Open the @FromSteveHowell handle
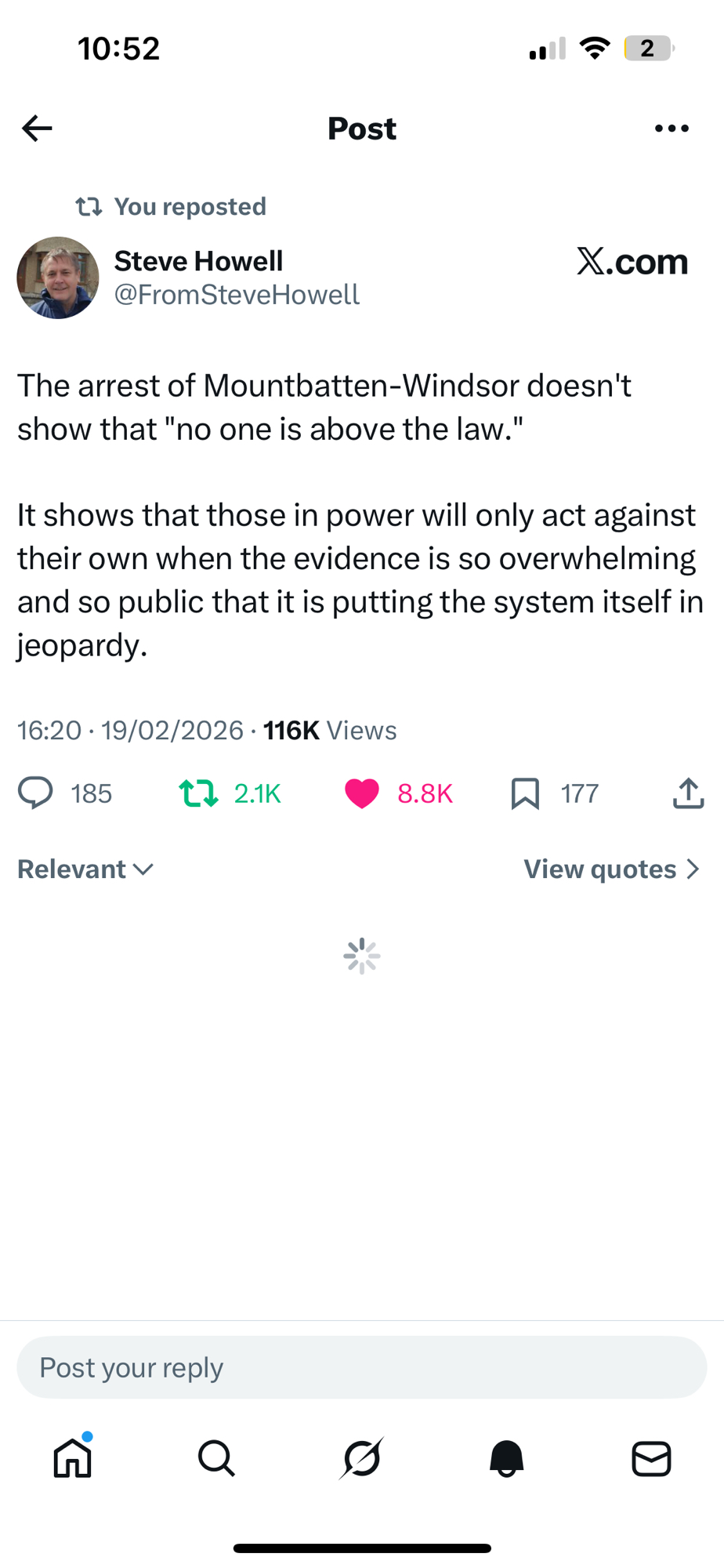724x1568 pixels. tap(237, 295)
